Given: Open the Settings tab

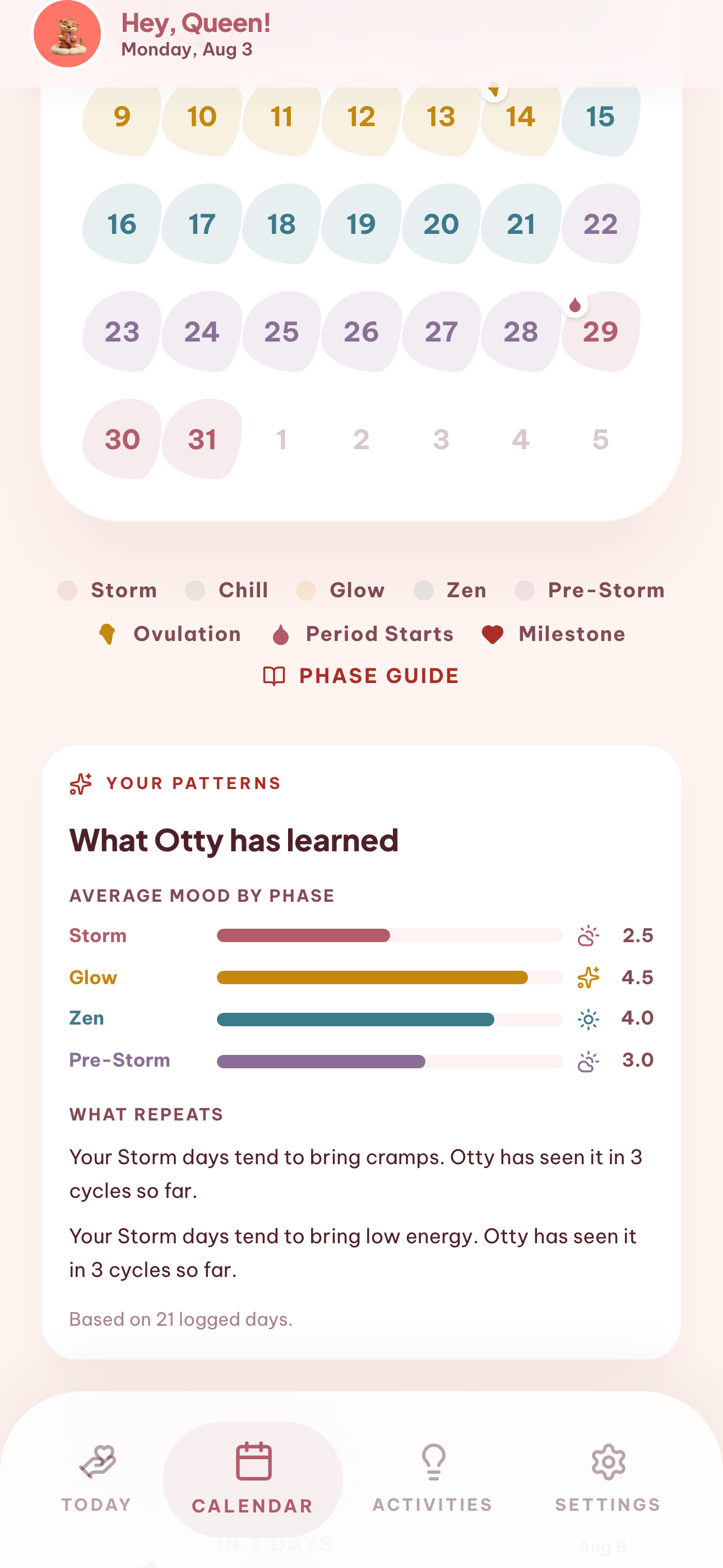Looking at the screenshot, I should pyautogui.click(x=608, y=1478).
